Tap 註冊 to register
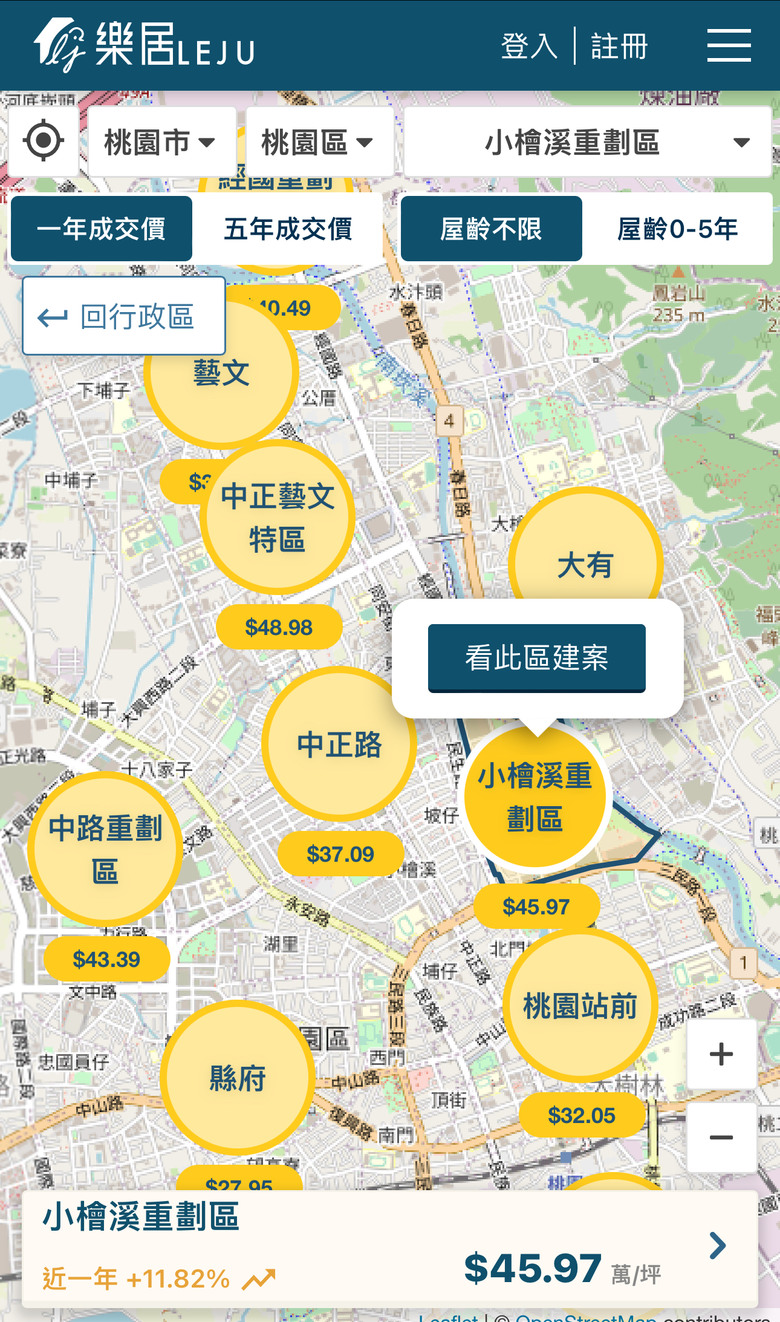This screenshot has height=1322, width=780. tap(620, 46)
